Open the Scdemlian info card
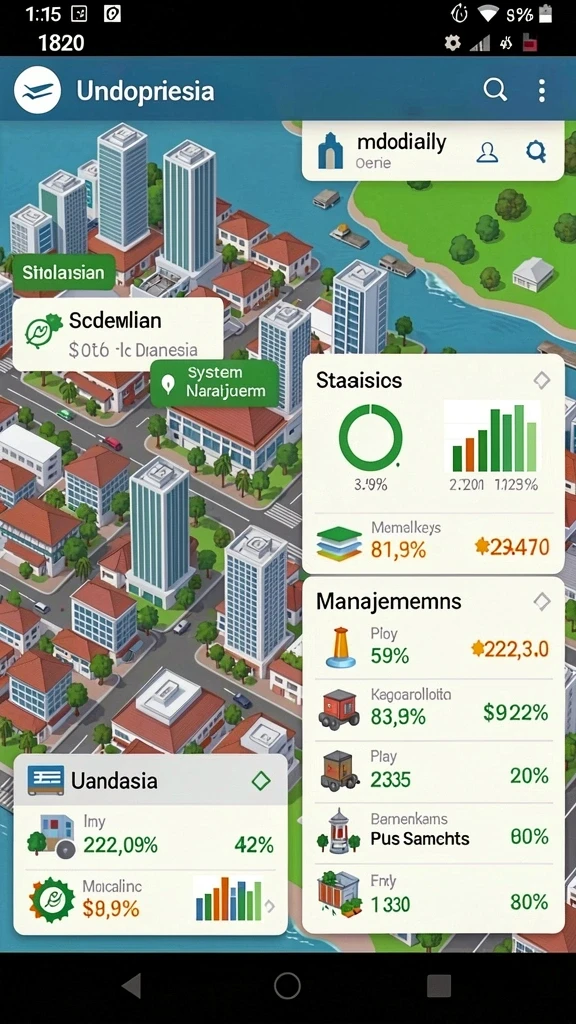Screen dimensions: 576x1024 click(x=118, y=334)
